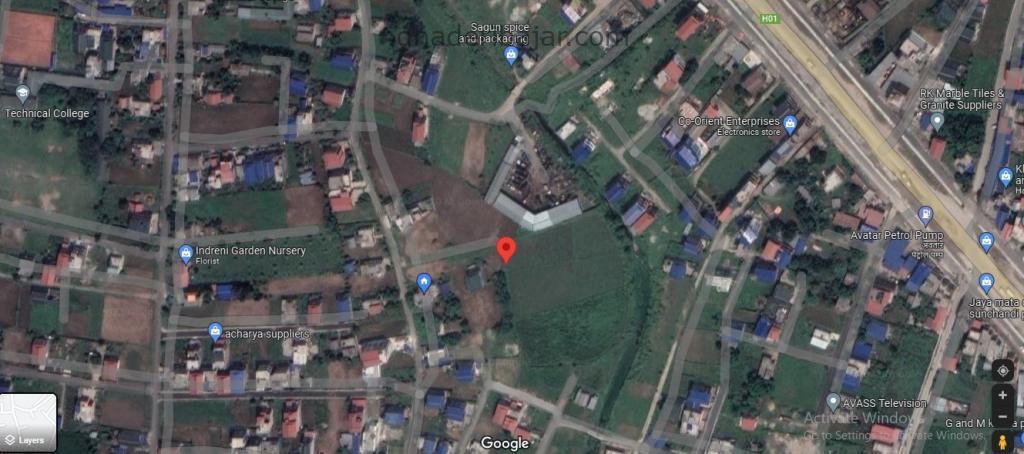Open RK Marble Tiles & Granite Suppliers marker
The image size is (1024, 454).
[x=937, y=121]
